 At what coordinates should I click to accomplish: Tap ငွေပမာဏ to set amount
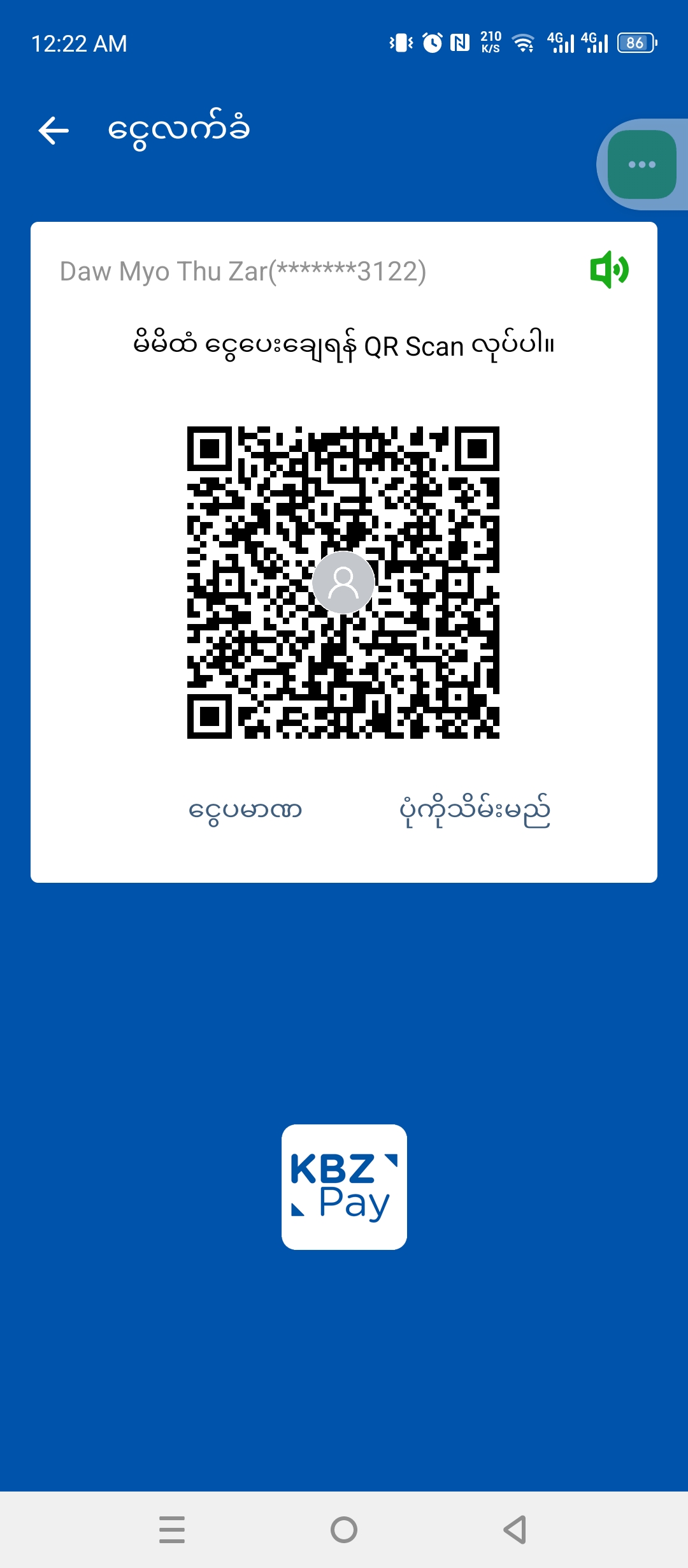tap(245, 811)
